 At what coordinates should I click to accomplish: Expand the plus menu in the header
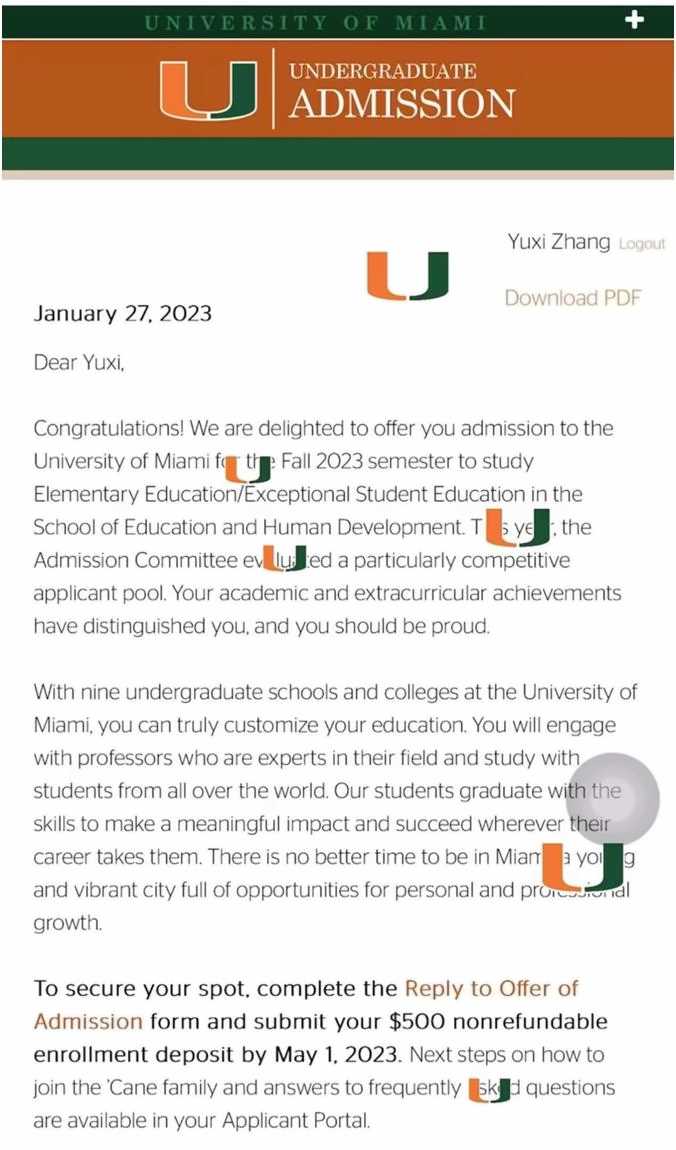634,20
